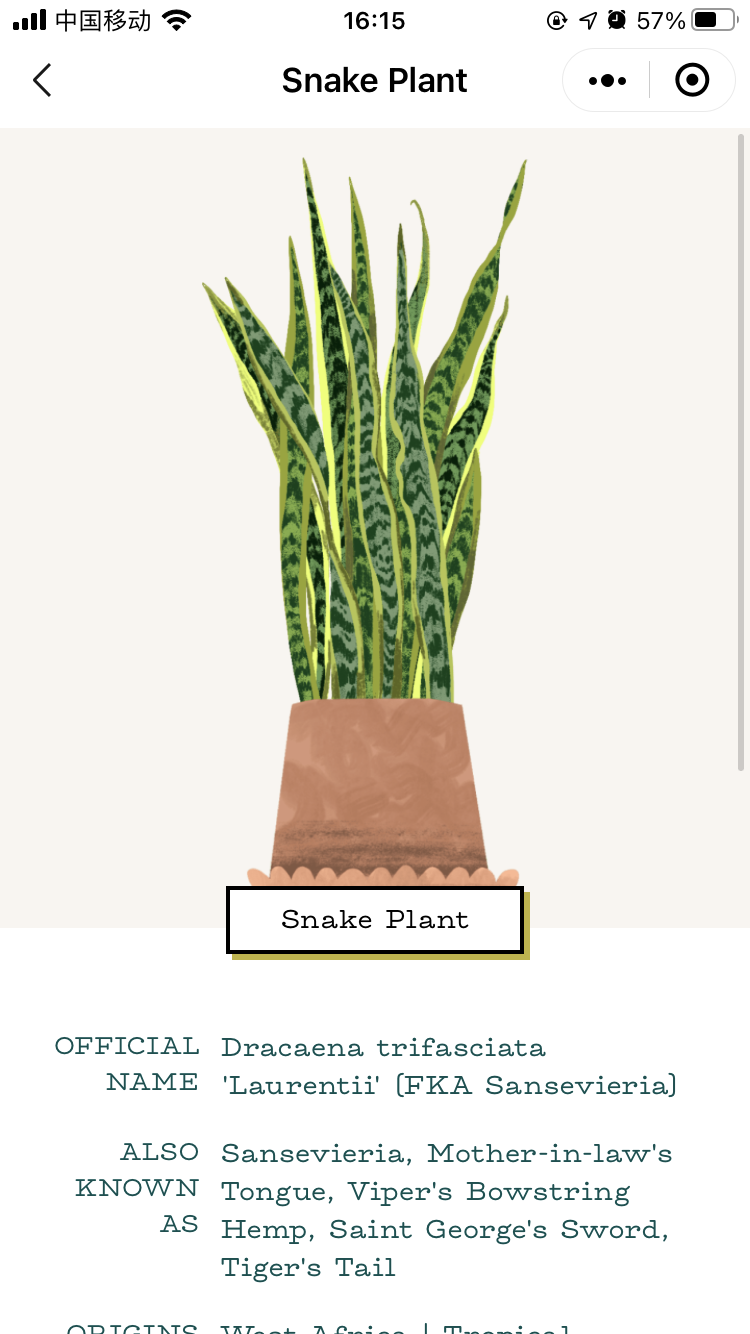Go back from the Snake Plant page

pyautogui.click(x=41, y=80)
